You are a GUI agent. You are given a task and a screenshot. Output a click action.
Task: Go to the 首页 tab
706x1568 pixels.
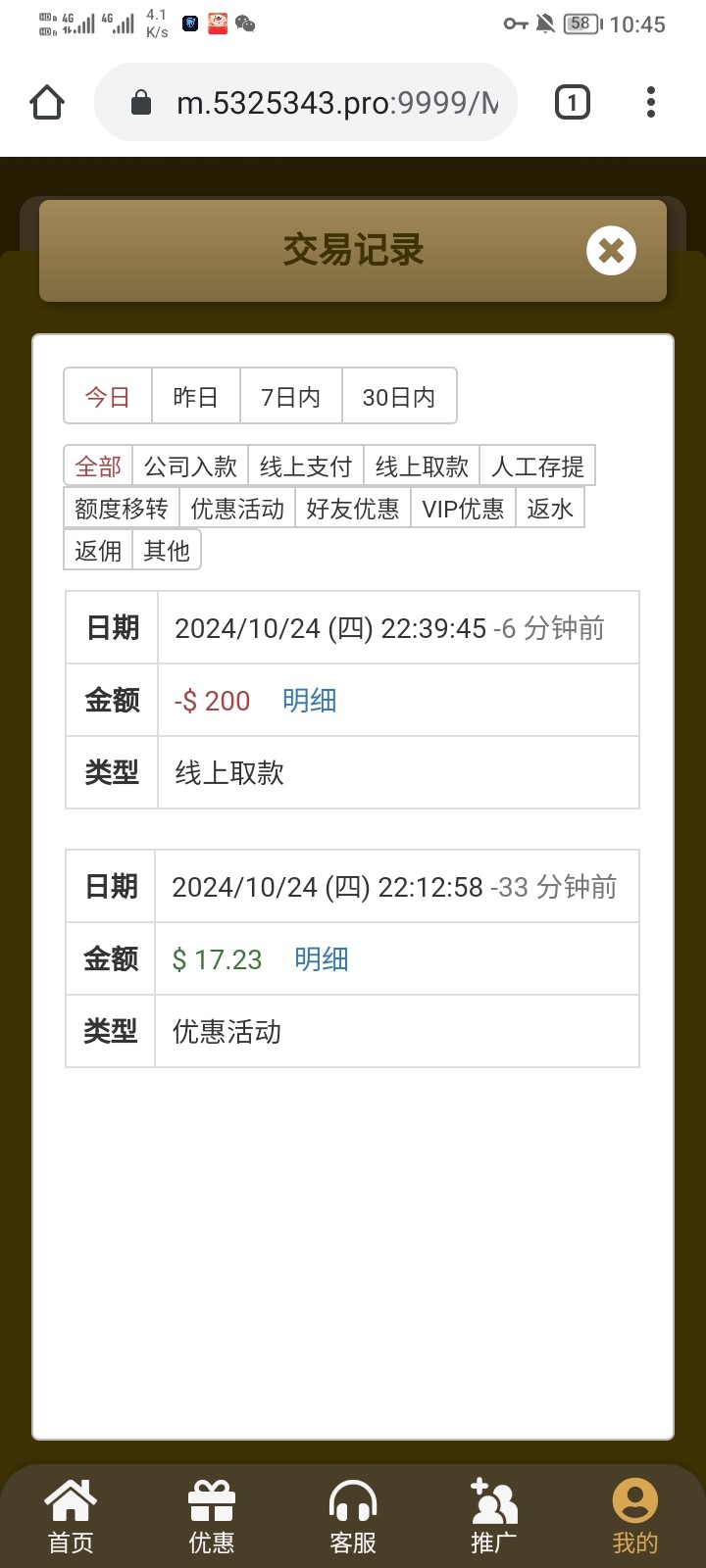(x=71, y=1516)
